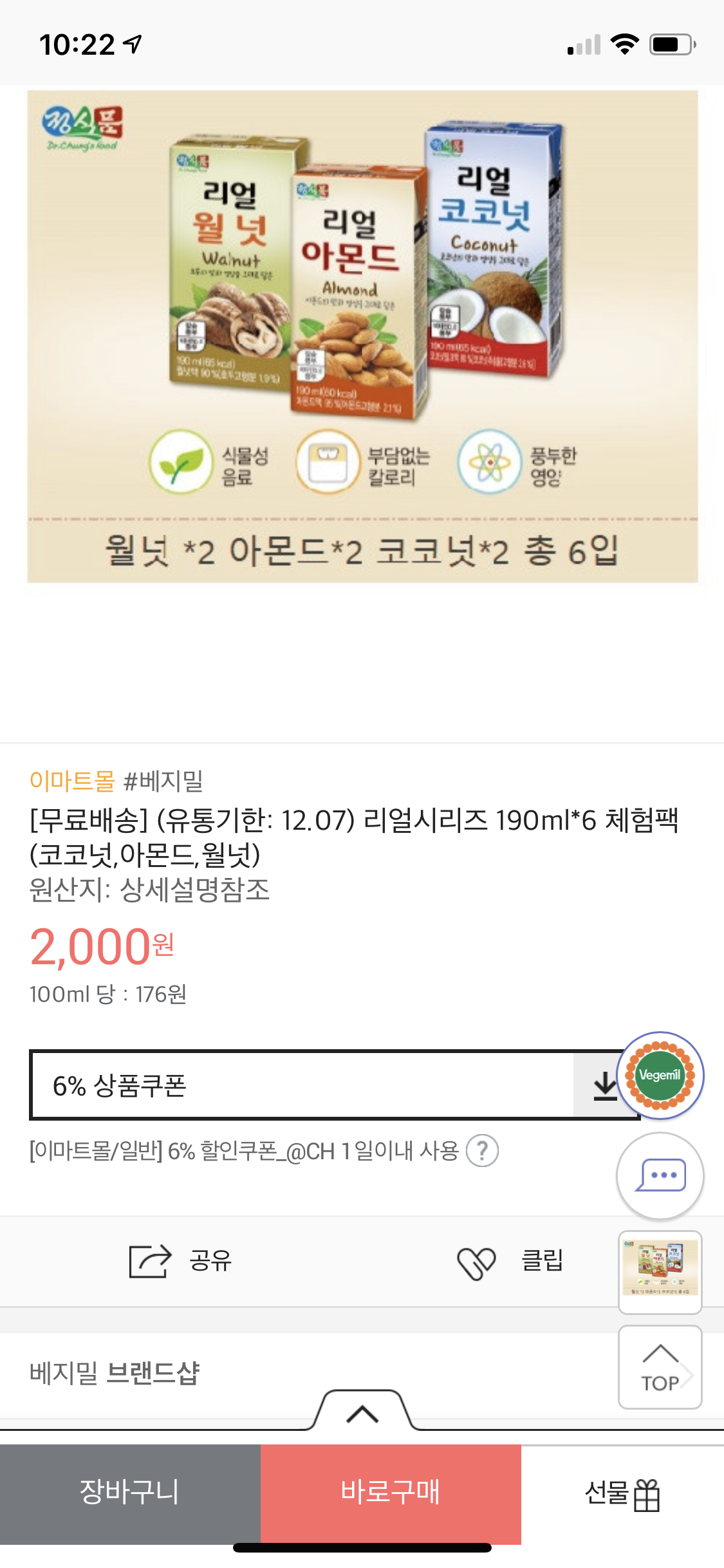Viewport: 724px width, 1568px height.
Task: Expand the bottom purchase options panel
Action: pos(362,1413)
